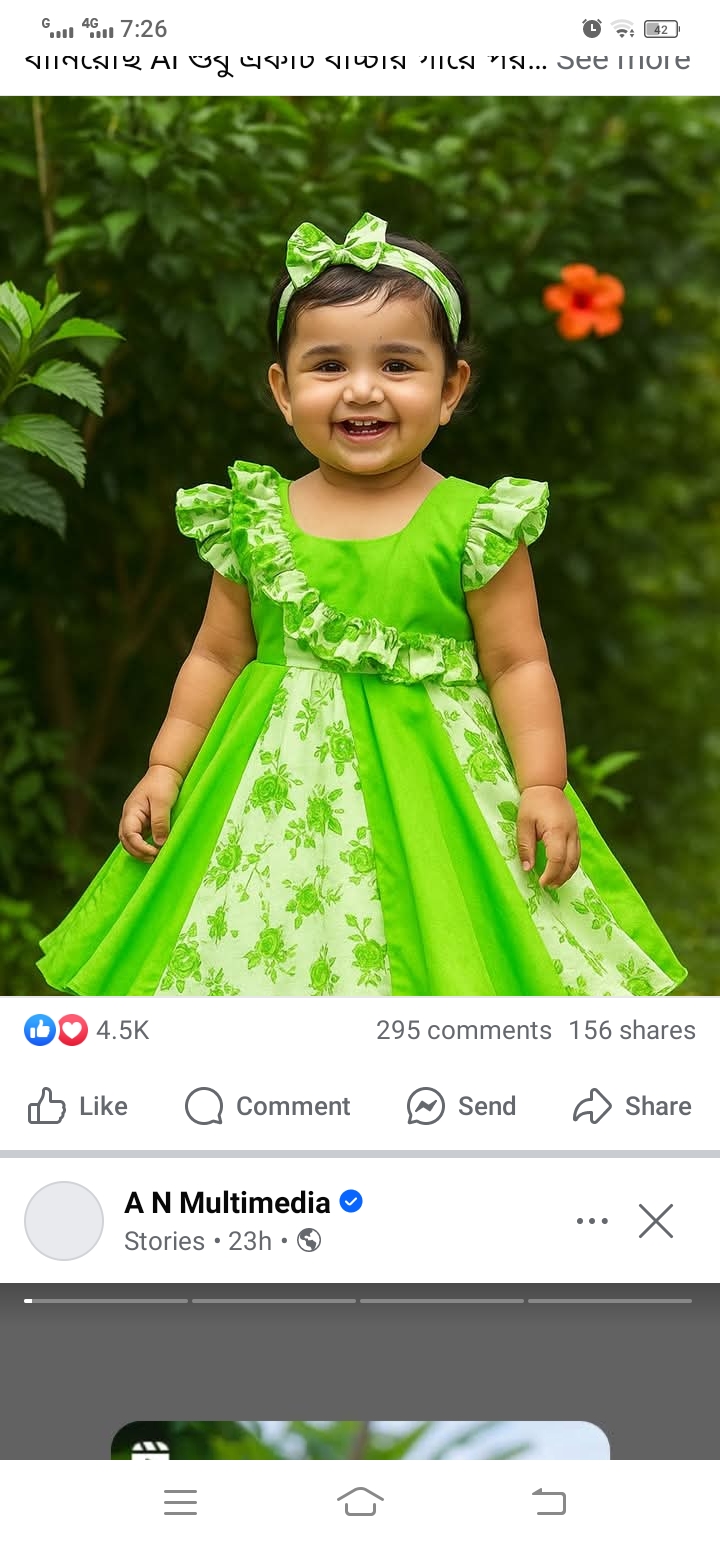720x1544 pixels.
Task: View the 156 shares
Action: pos(631,1030)
